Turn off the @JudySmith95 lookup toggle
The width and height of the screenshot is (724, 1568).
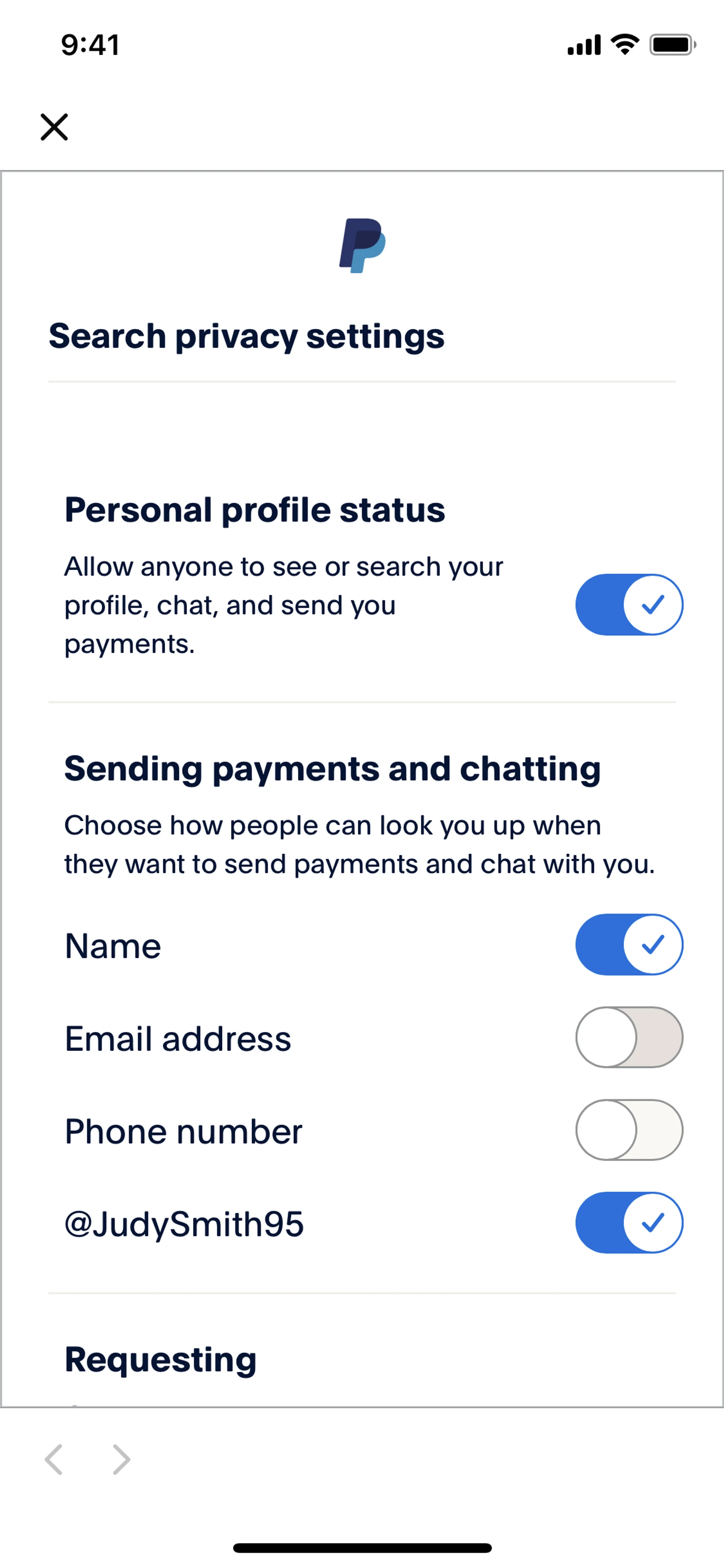(629, 1223)
